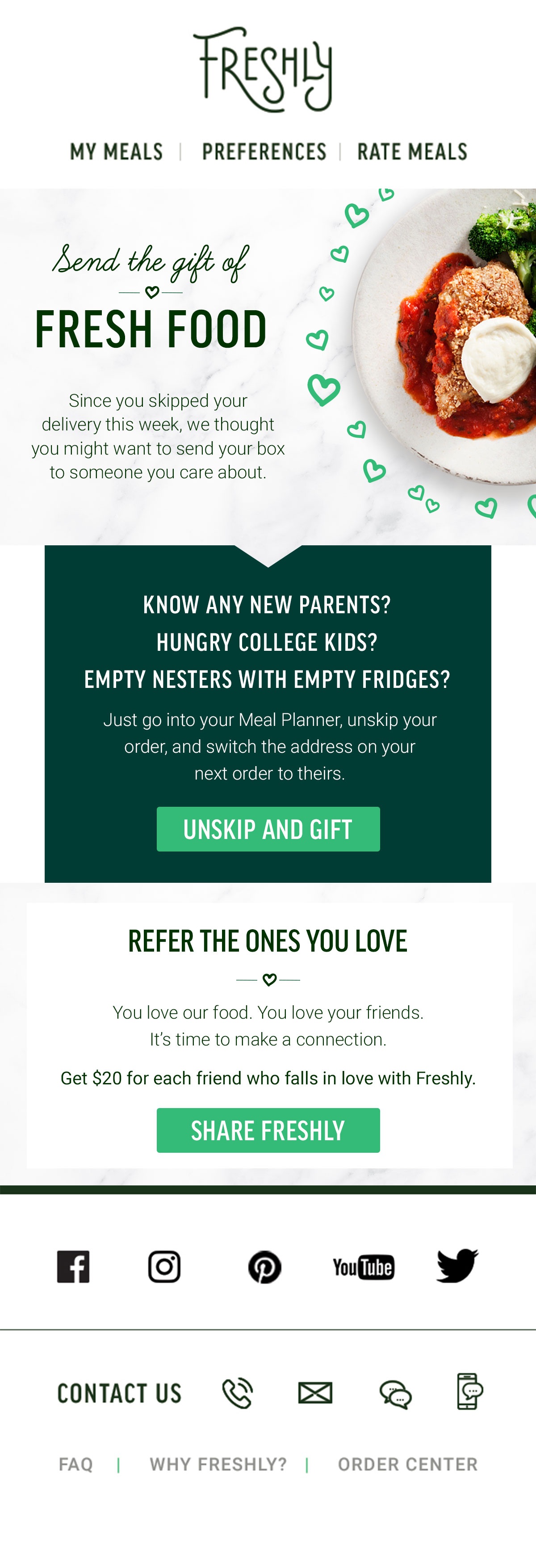Go to Preferences
The image size is (536, 1568).
click(x=264, y=152)
